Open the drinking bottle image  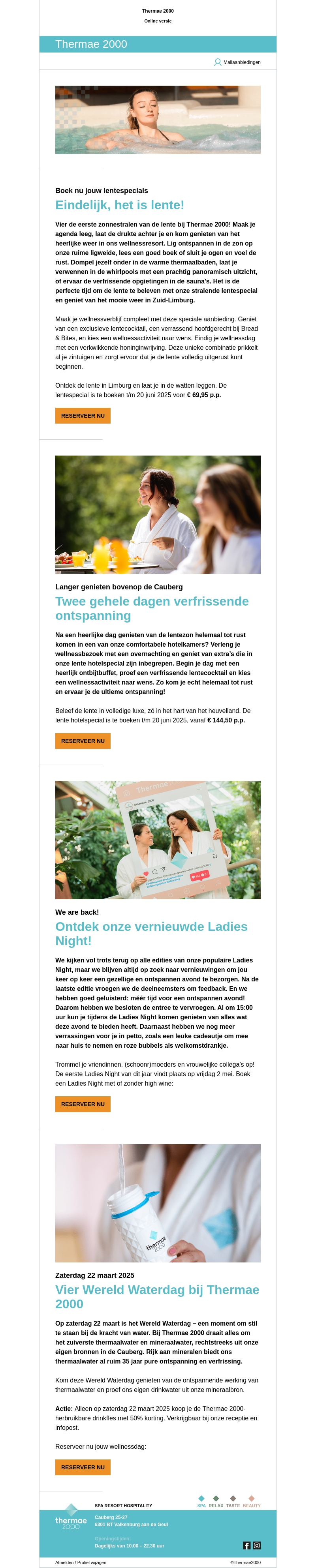point(158,1203)
